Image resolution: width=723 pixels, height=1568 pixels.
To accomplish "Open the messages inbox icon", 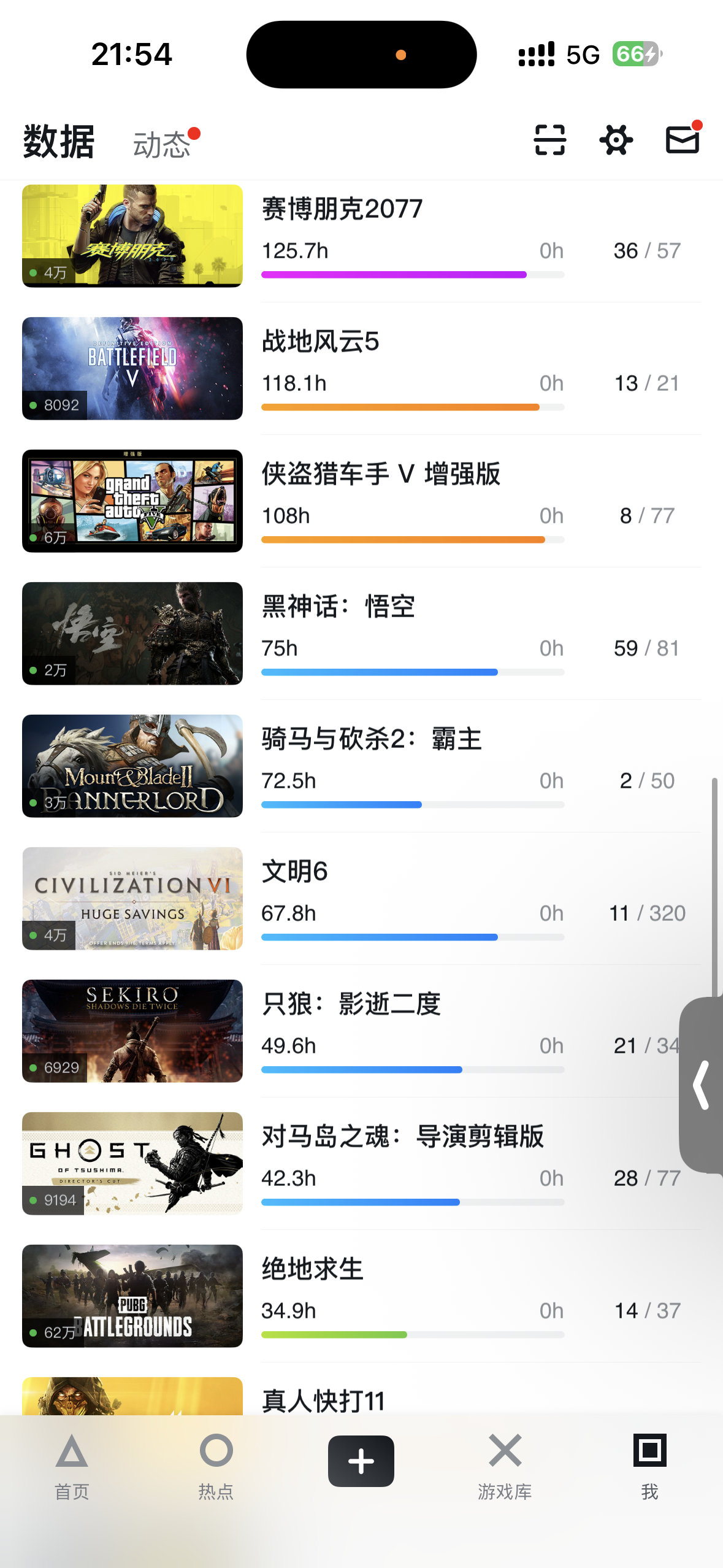I will (682, 140).
